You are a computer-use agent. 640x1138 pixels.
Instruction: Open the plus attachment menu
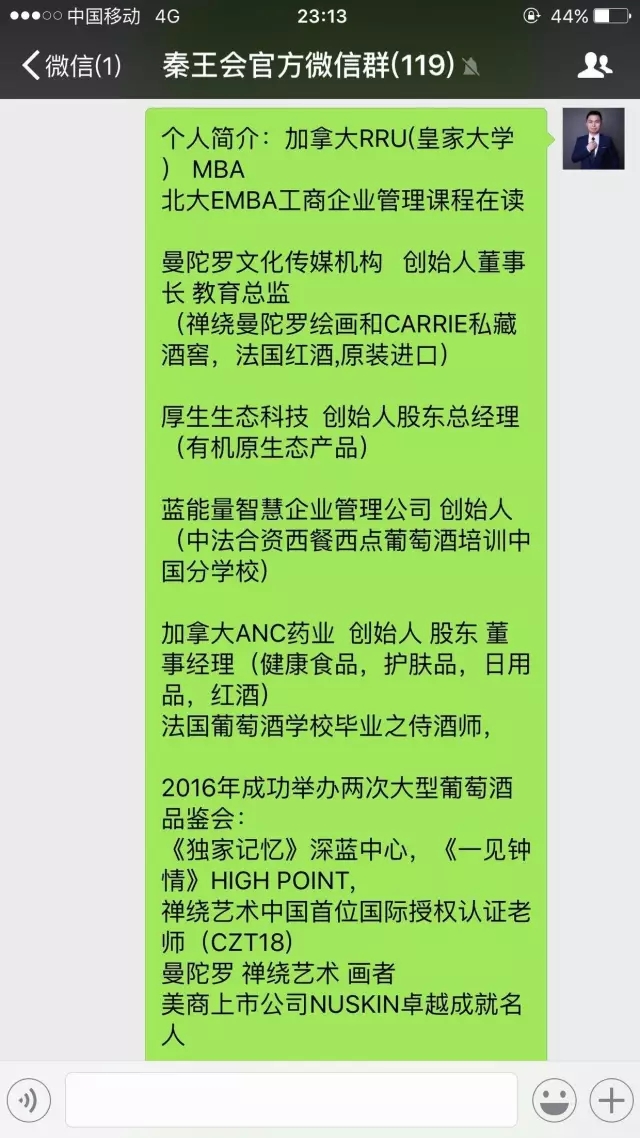coord(611,1100)
